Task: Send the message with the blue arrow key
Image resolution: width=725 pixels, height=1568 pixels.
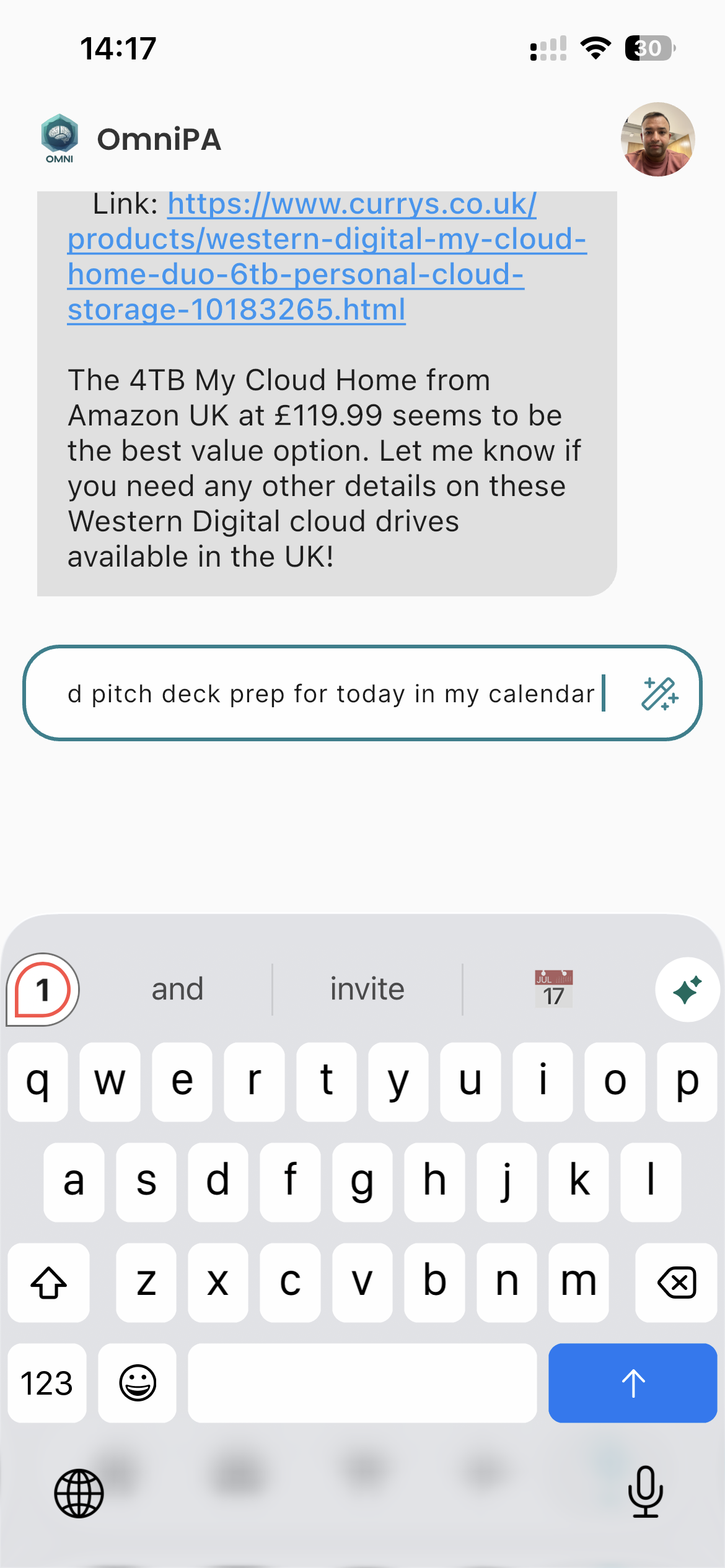Action: coord(633,1383)
